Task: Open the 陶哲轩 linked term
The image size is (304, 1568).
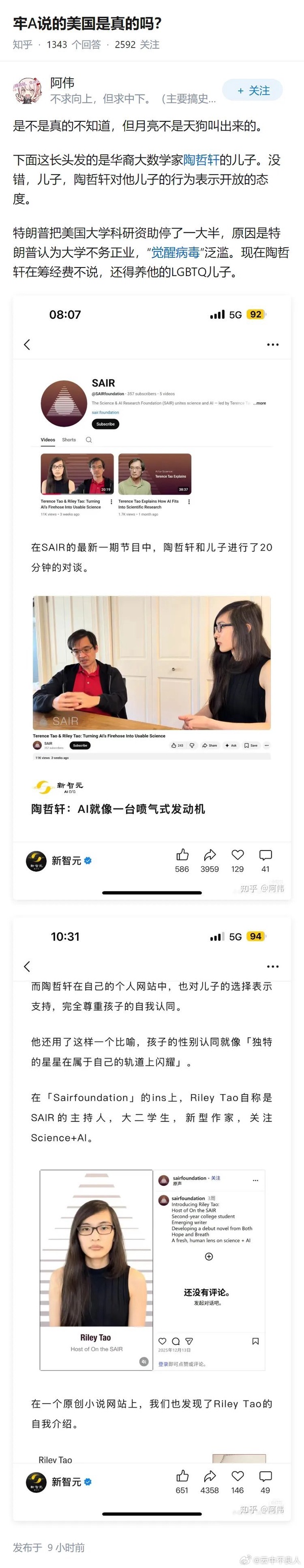Action: pyautogui.click(x=201, y=159)
